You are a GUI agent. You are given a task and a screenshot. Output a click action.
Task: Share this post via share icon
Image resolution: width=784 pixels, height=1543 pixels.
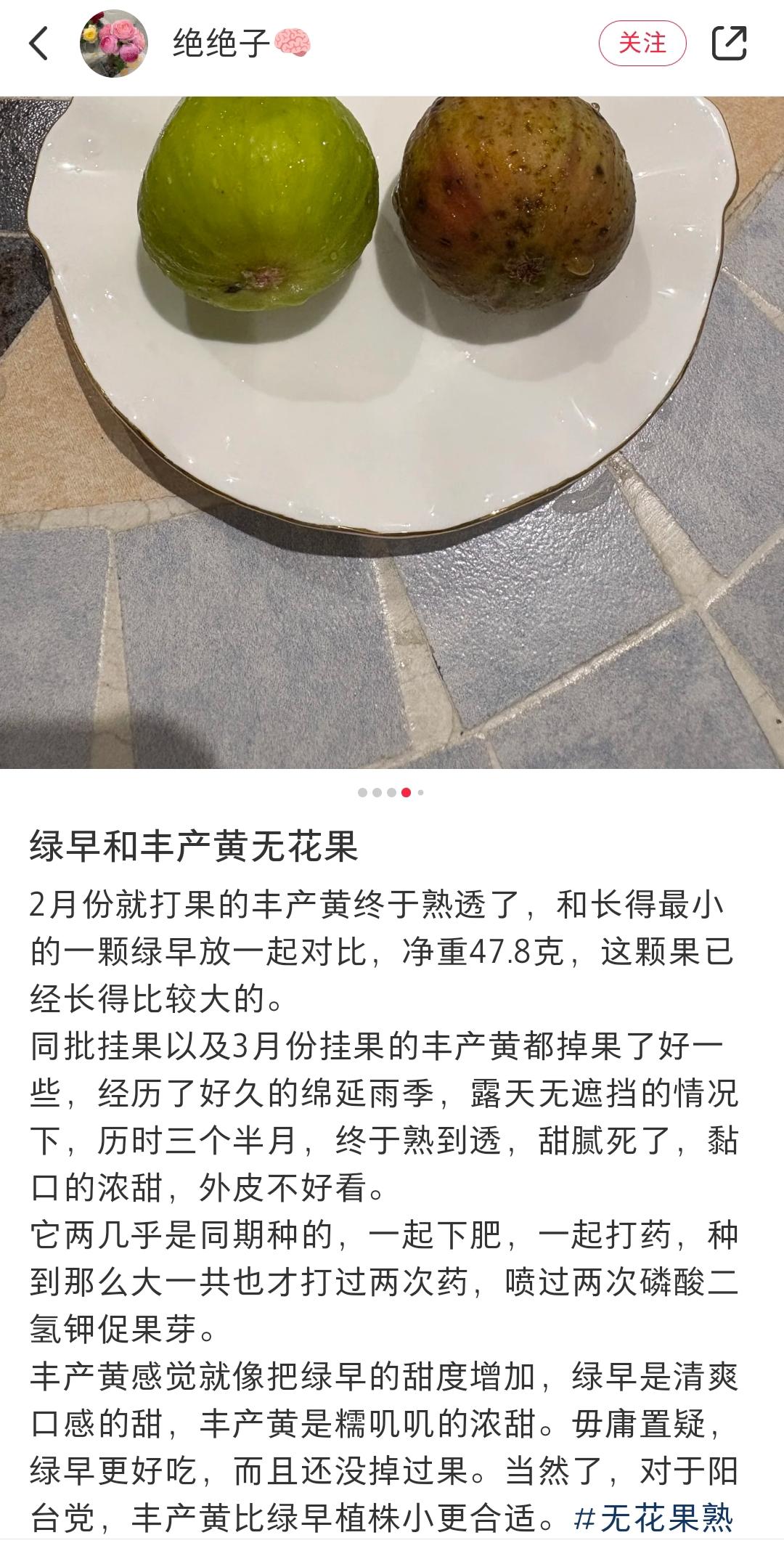point(729,44)
